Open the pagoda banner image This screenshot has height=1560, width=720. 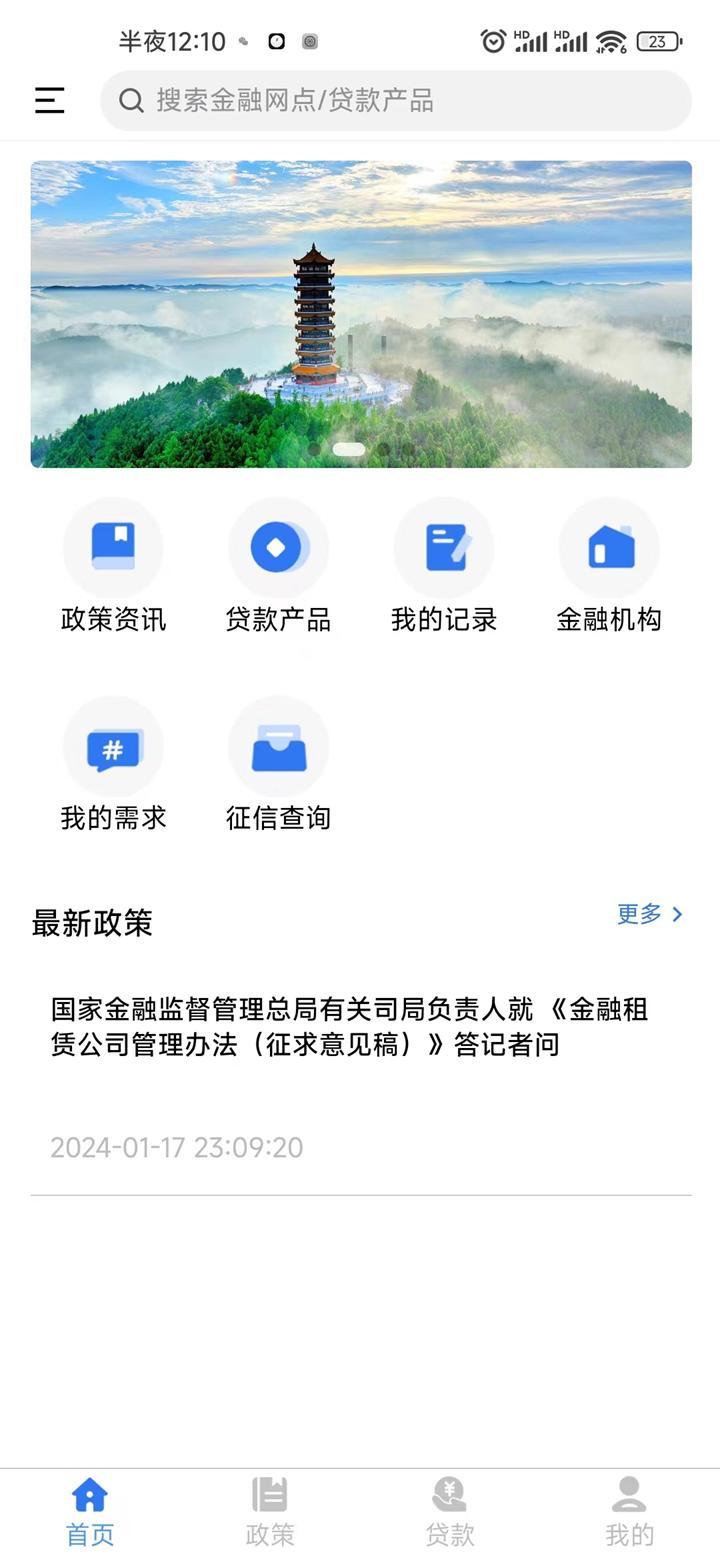point(361,314)
